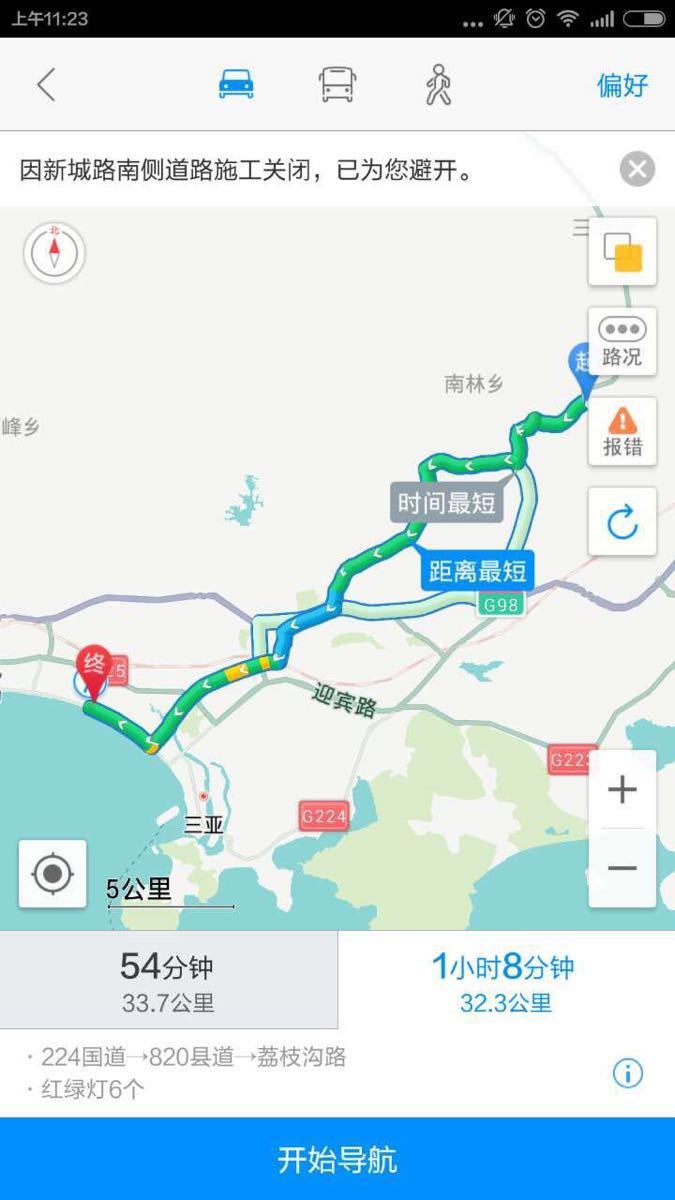Image resolution: width=675 pixels, height=1200 pixels.
Task: Open route details info icon
Action: [627, 1074]
